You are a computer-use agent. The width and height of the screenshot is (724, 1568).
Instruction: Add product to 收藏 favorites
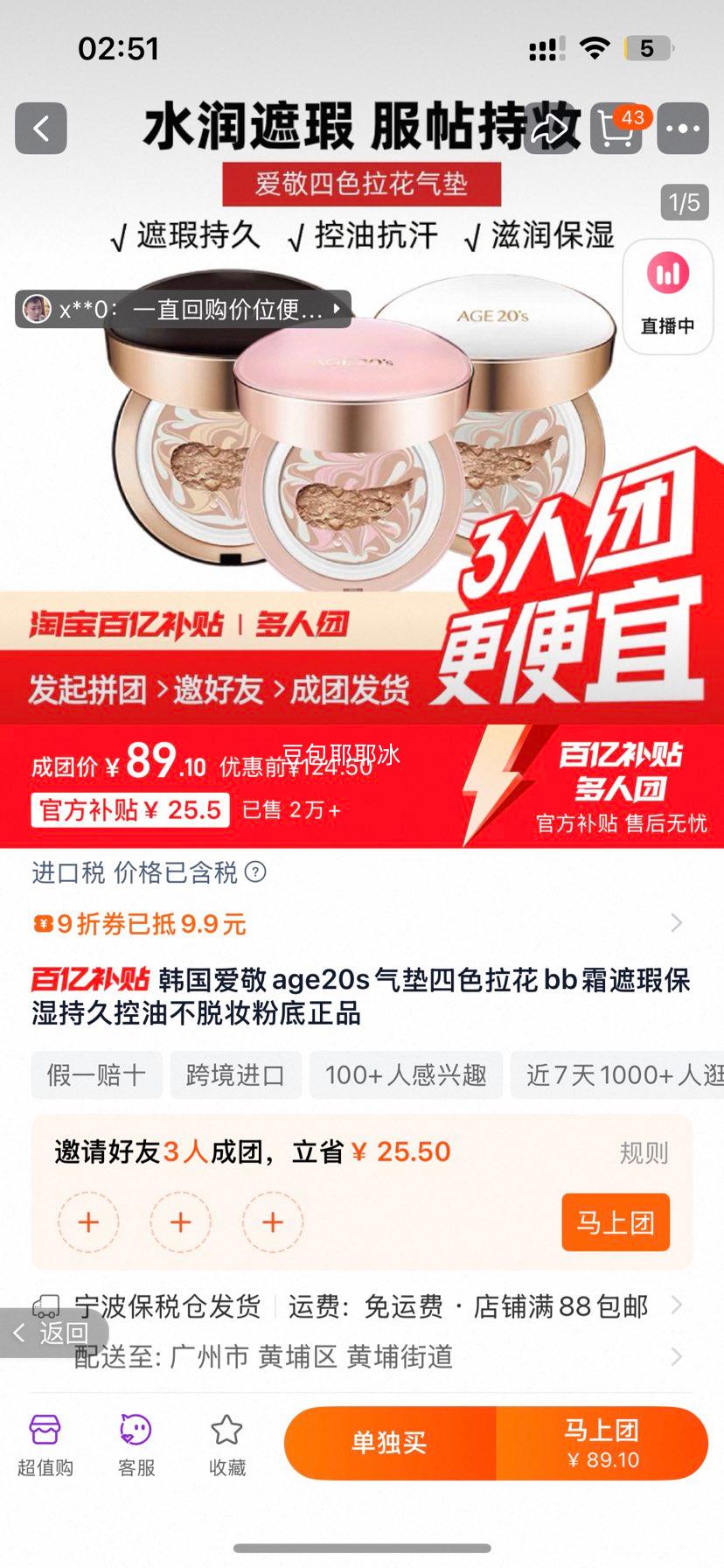coord(226,1445)
